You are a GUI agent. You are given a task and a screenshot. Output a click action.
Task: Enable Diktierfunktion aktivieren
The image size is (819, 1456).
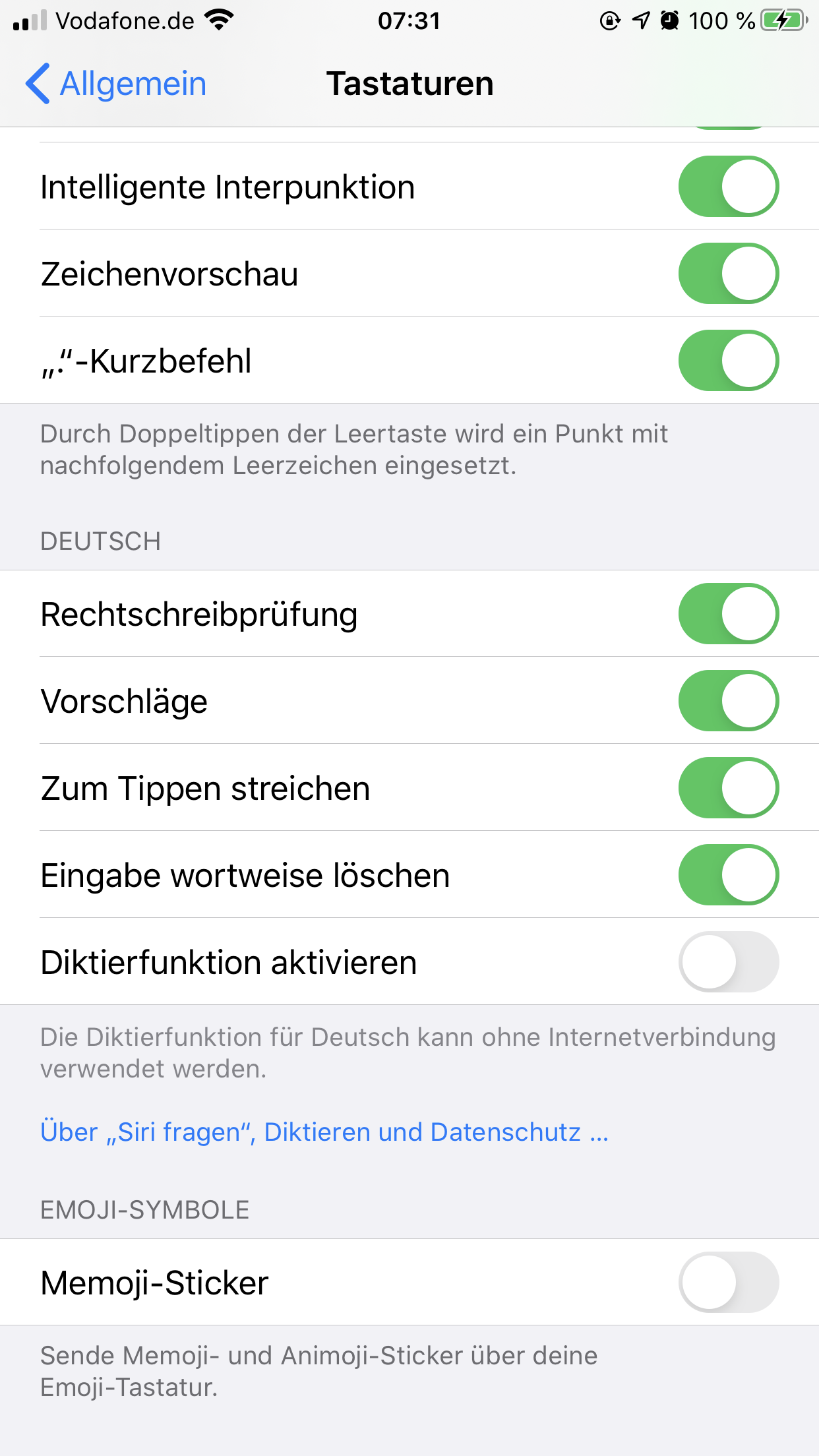[x=728, y=962]
